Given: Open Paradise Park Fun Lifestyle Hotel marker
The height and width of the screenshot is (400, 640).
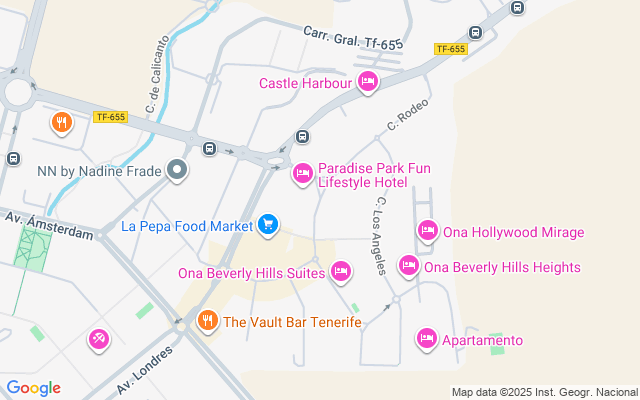Looking at the screenshot, I should [x=303, y=174].
